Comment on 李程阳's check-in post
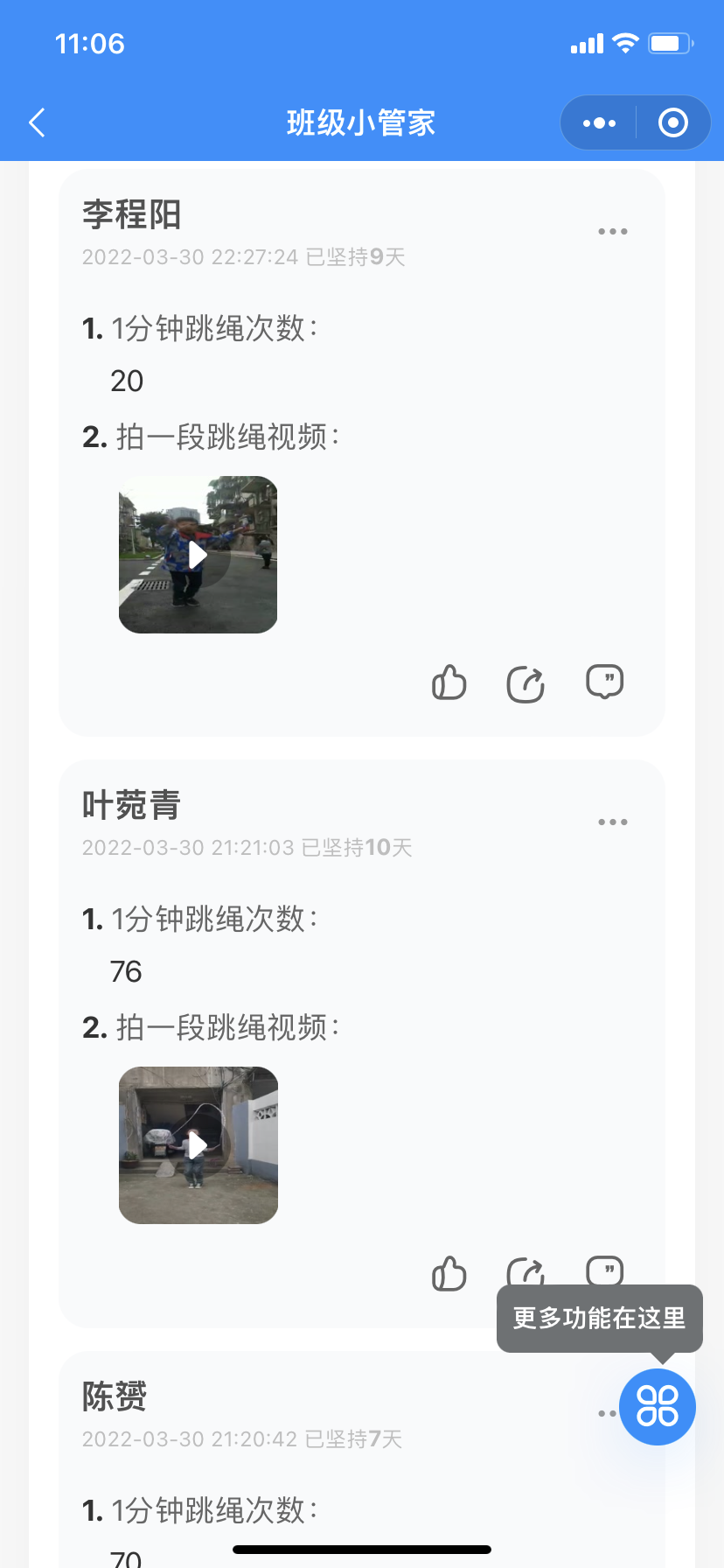Viewport: 724px width, 1568px height. pyautogui.click(x=604, y=682)
